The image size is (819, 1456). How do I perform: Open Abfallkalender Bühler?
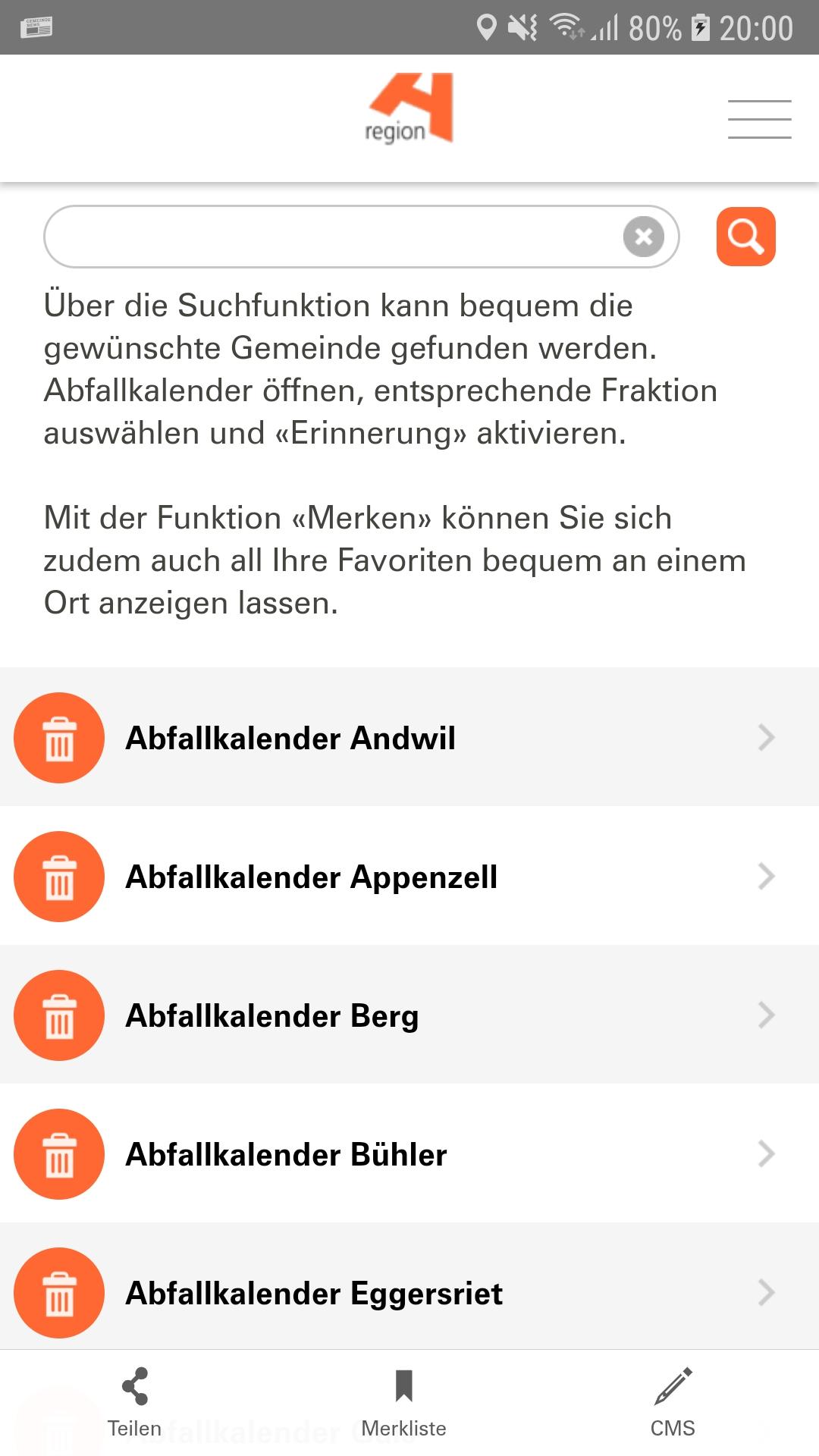pyautogui.click(x=409, y=1153)
